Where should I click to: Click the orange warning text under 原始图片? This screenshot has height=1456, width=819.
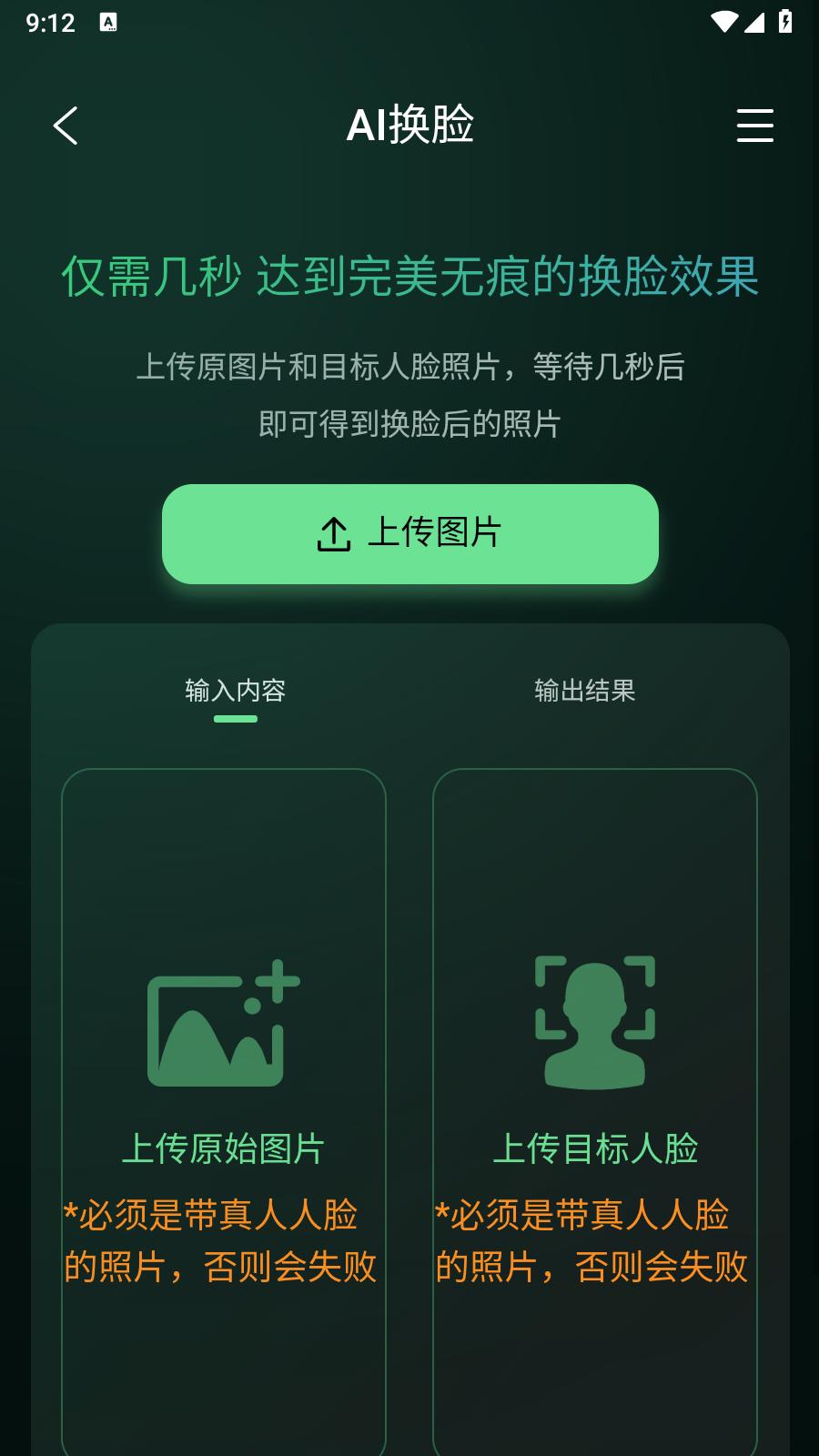[x=221, y=1242]
